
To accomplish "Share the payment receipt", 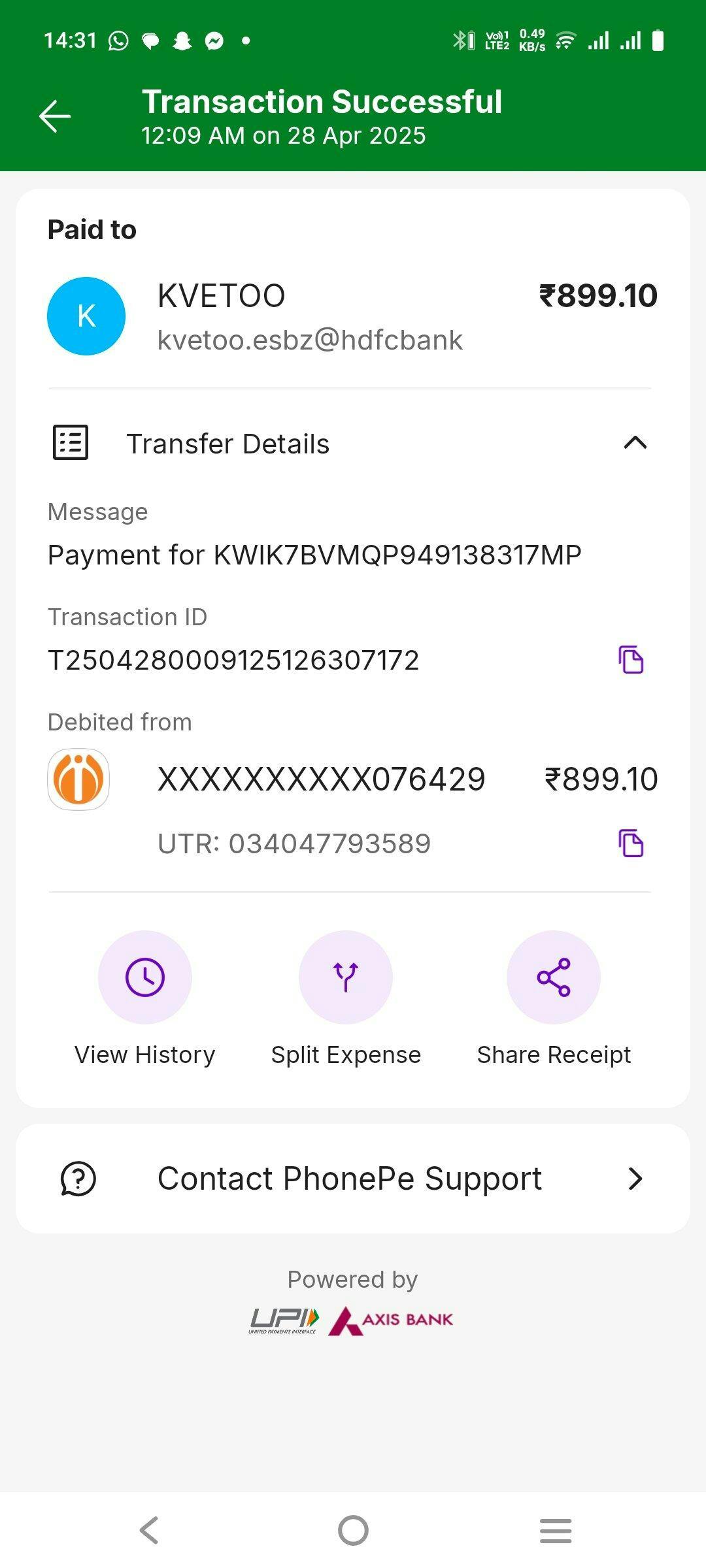I will click(x=554, y=977).
